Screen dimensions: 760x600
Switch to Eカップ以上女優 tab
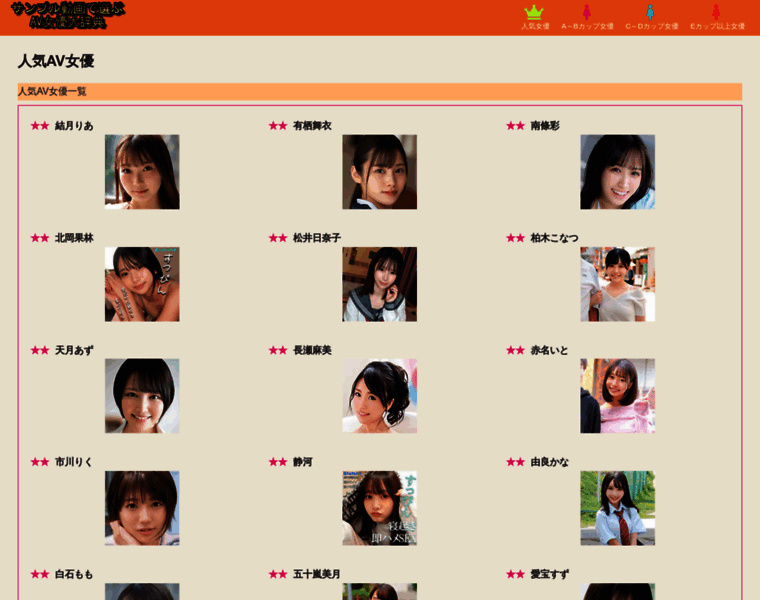tap(717, 17)
